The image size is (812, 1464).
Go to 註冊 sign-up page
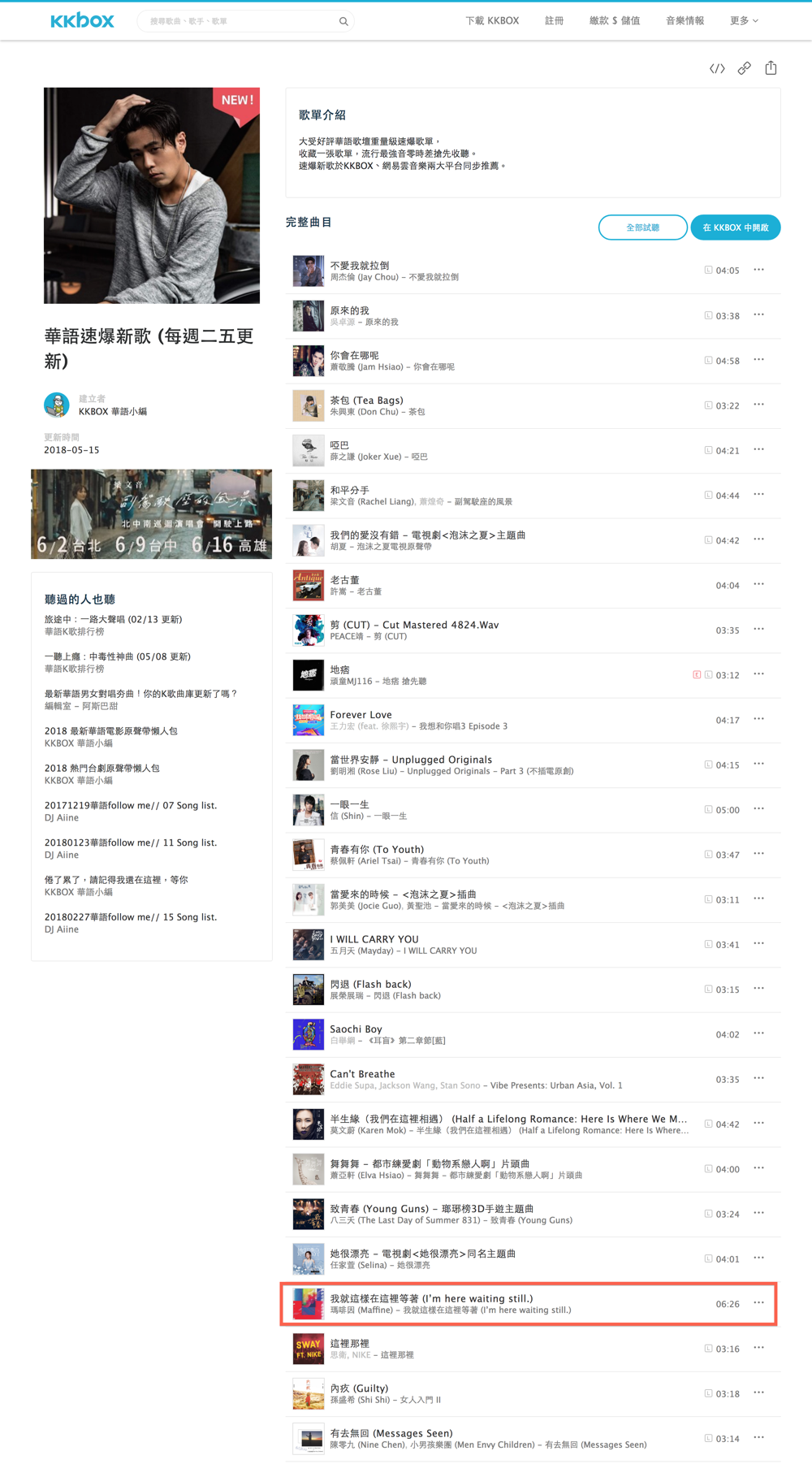[554, 21]
